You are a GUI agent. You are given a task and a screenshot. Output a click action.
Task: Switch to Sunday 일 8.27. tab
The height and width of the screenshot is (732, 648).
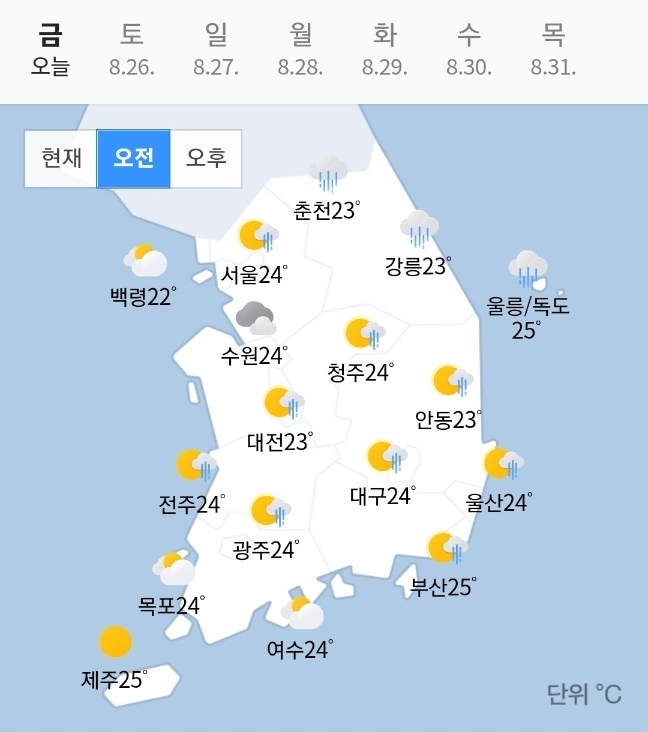pos(215,52)
